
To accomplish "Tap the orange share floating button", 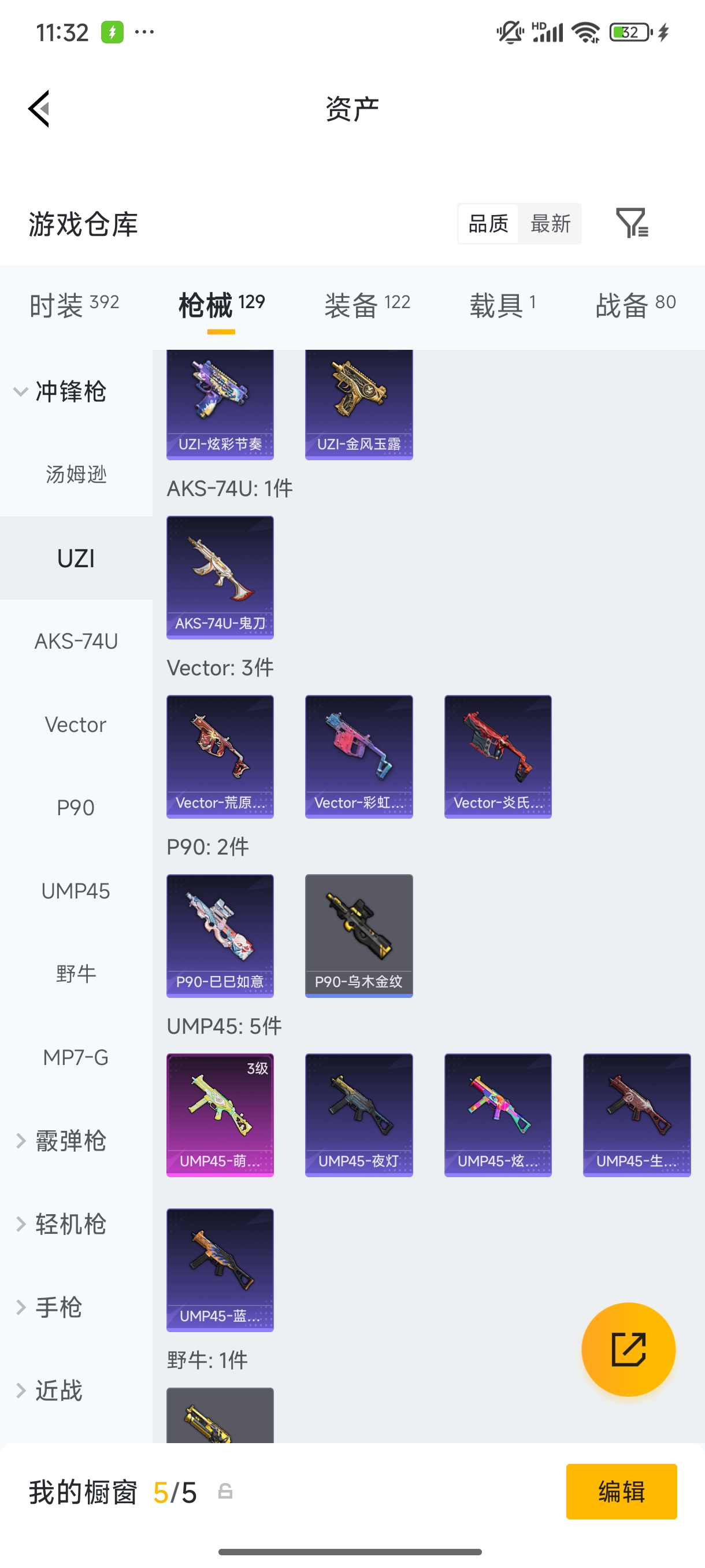I will [x=628, y=1349].
